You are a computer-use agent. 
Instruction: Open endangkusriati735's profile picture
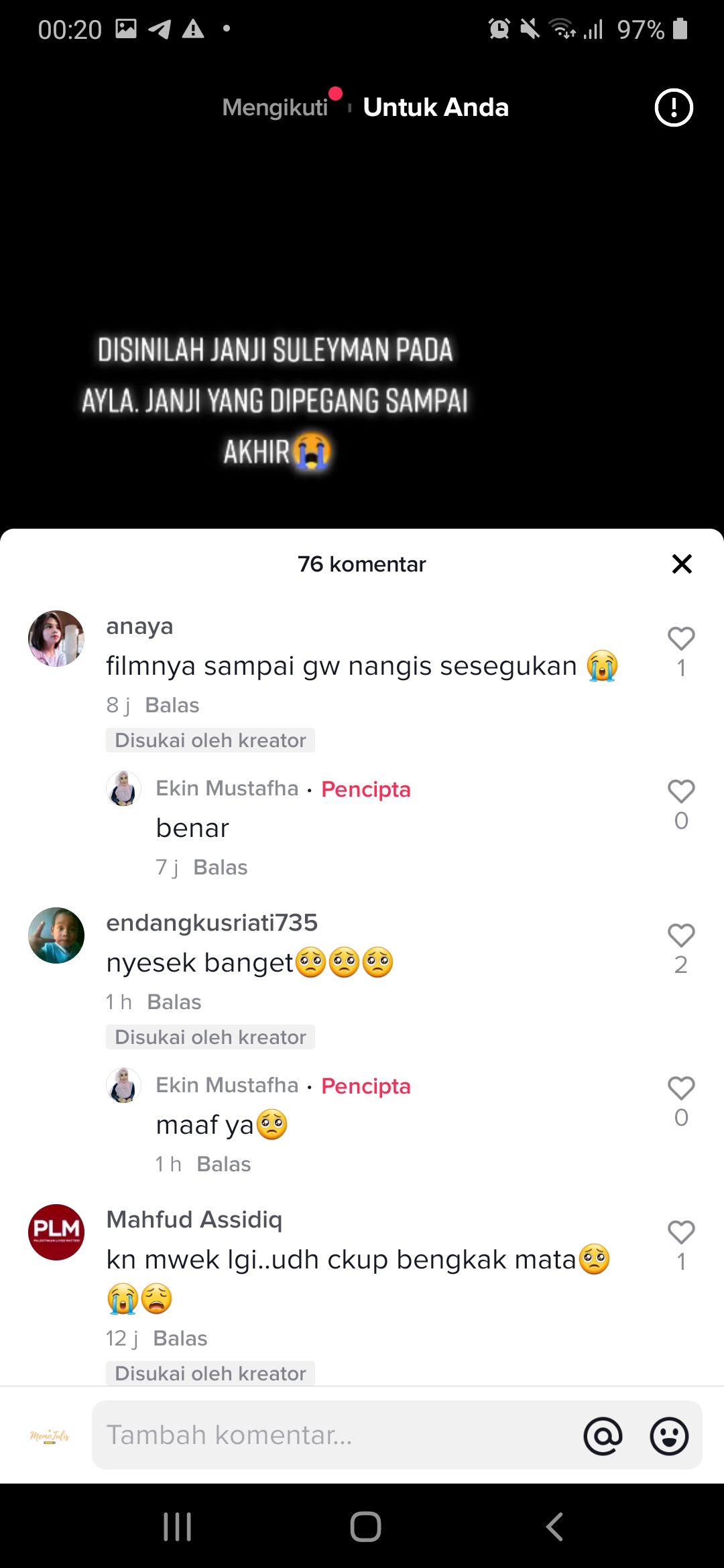(x=56, y=935)
